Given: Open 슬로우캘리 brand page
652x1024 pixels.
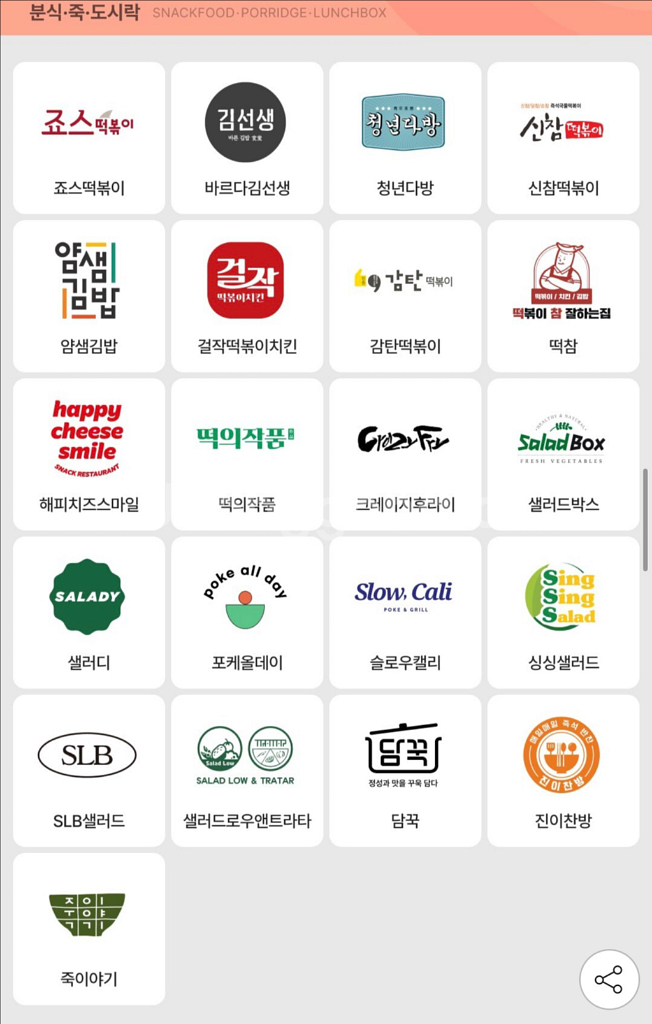Looking at the screenshot, I should tap(405, 612).
